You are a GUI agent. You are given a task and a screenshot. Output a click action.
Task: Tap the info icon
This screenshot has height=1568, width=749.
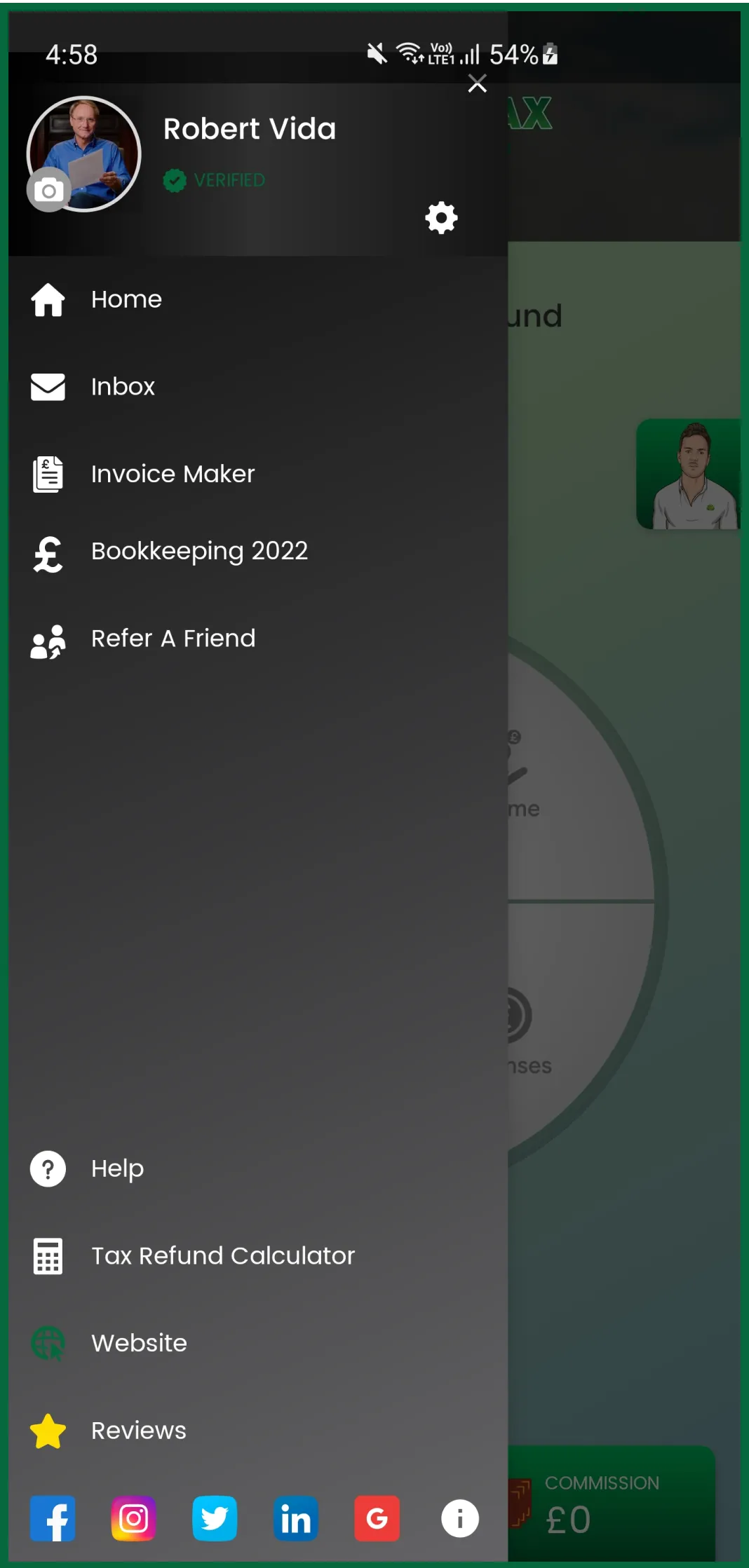[x=459, y=1519]
